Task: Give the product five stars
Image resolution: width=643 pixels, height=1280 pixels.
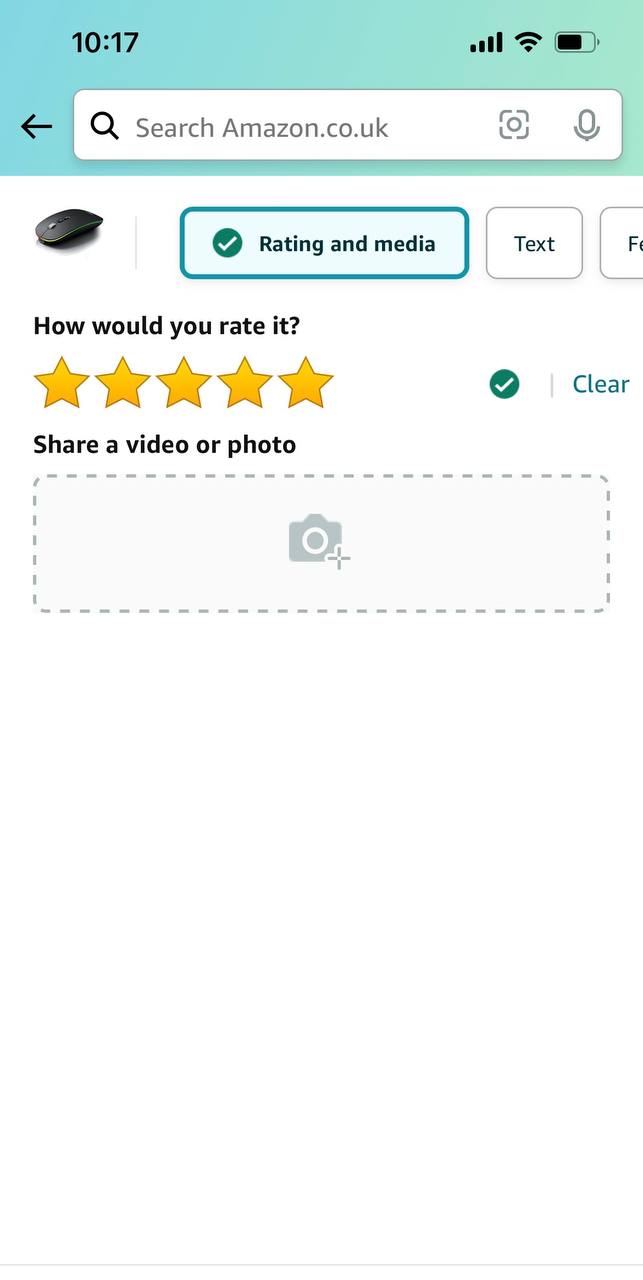Action: [x=305, y=384]
